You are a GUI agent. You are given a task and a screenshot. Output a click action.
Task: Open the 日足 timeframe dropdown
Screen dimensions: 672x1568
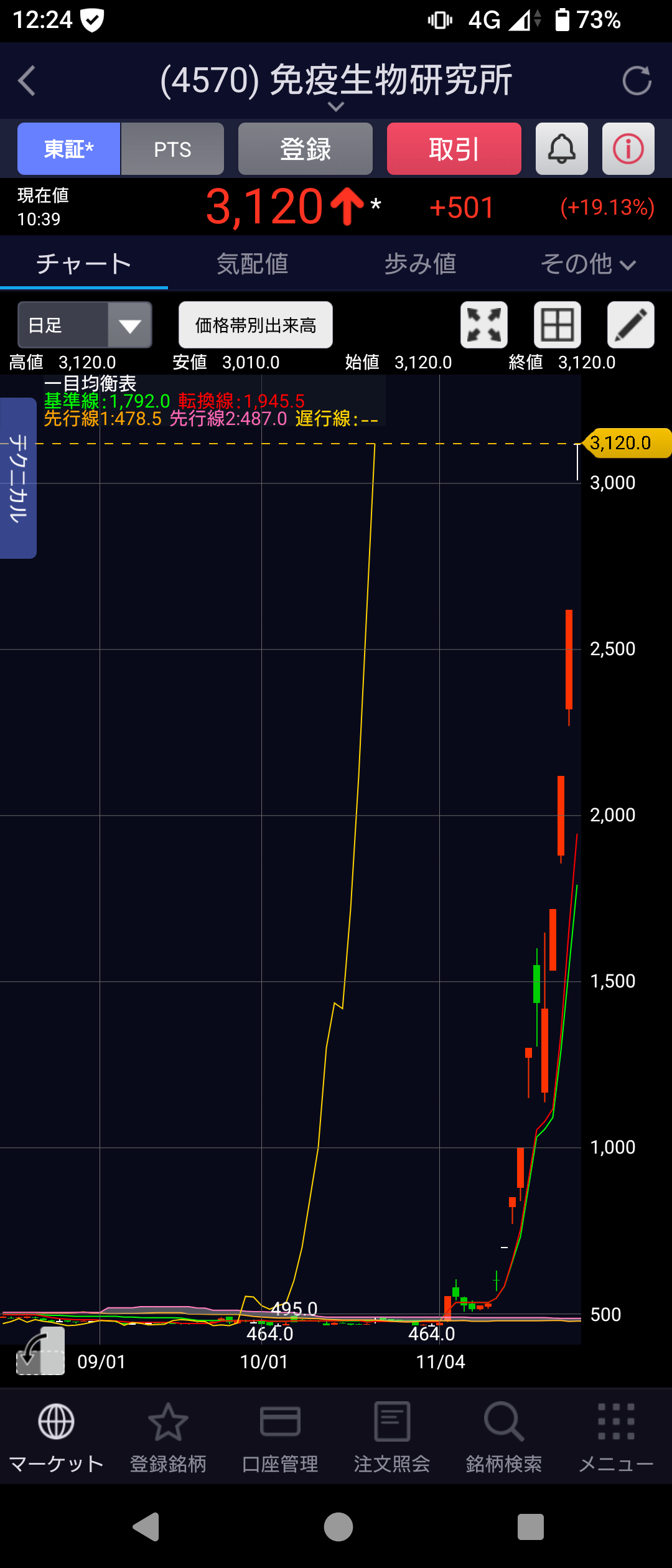pyautogui.click(x=85, y=325)
